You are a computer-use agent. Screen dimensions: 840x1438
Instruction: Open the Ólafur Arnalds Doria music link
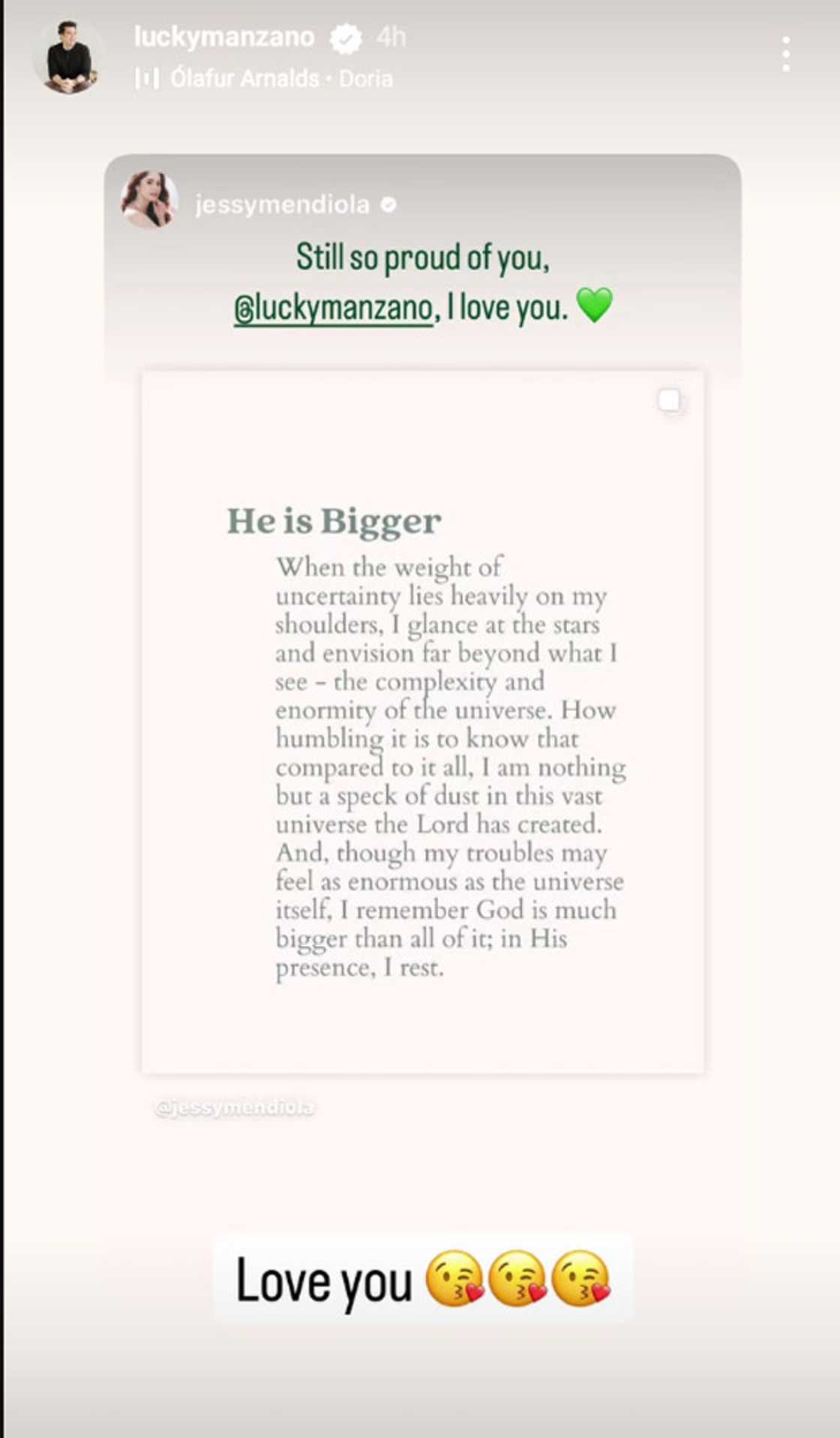pyautogui.click(x=280, y=78)
